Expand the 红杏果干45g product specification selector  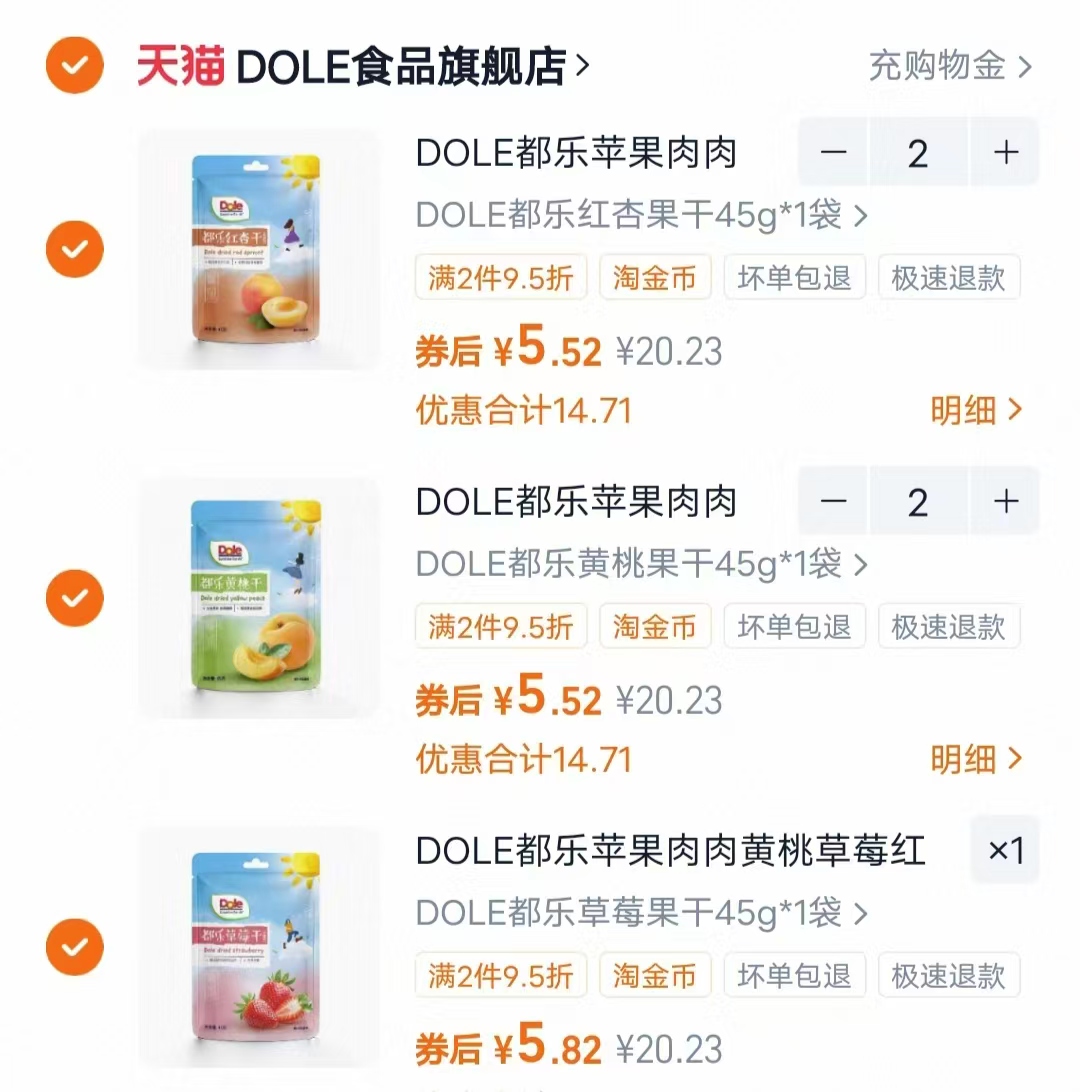click(640, 215)
